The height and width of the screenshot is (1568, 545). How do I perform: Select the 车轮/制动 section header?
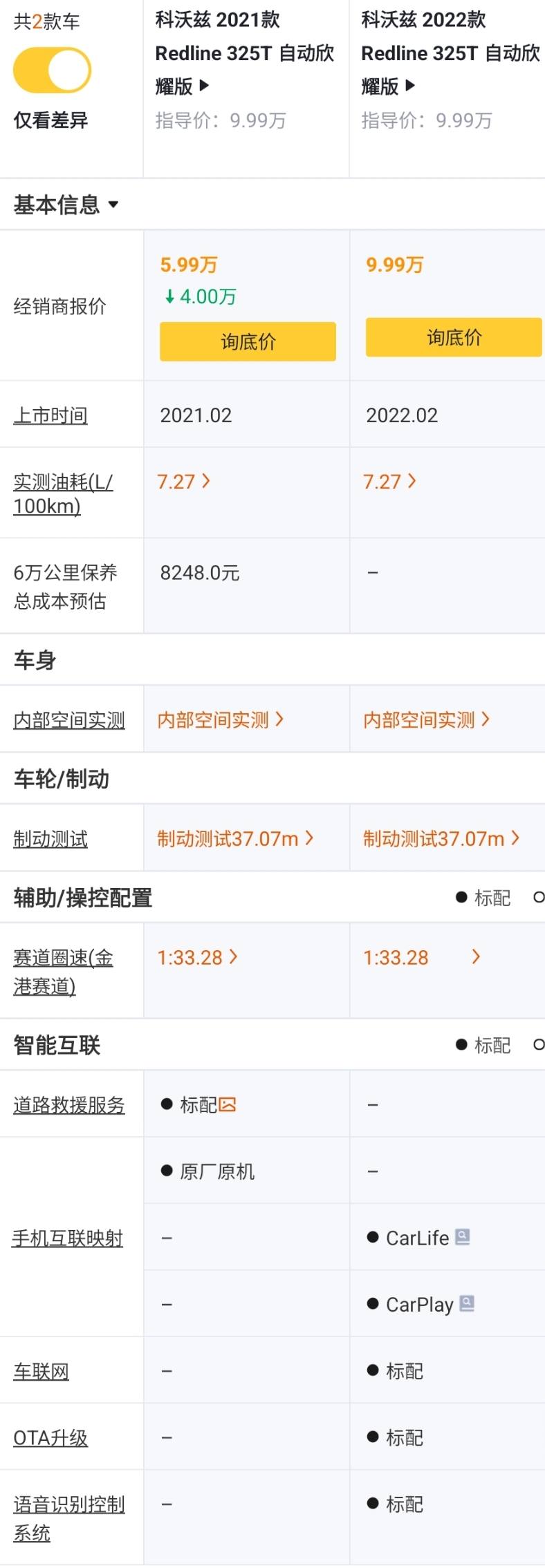[x=61, y=778]
